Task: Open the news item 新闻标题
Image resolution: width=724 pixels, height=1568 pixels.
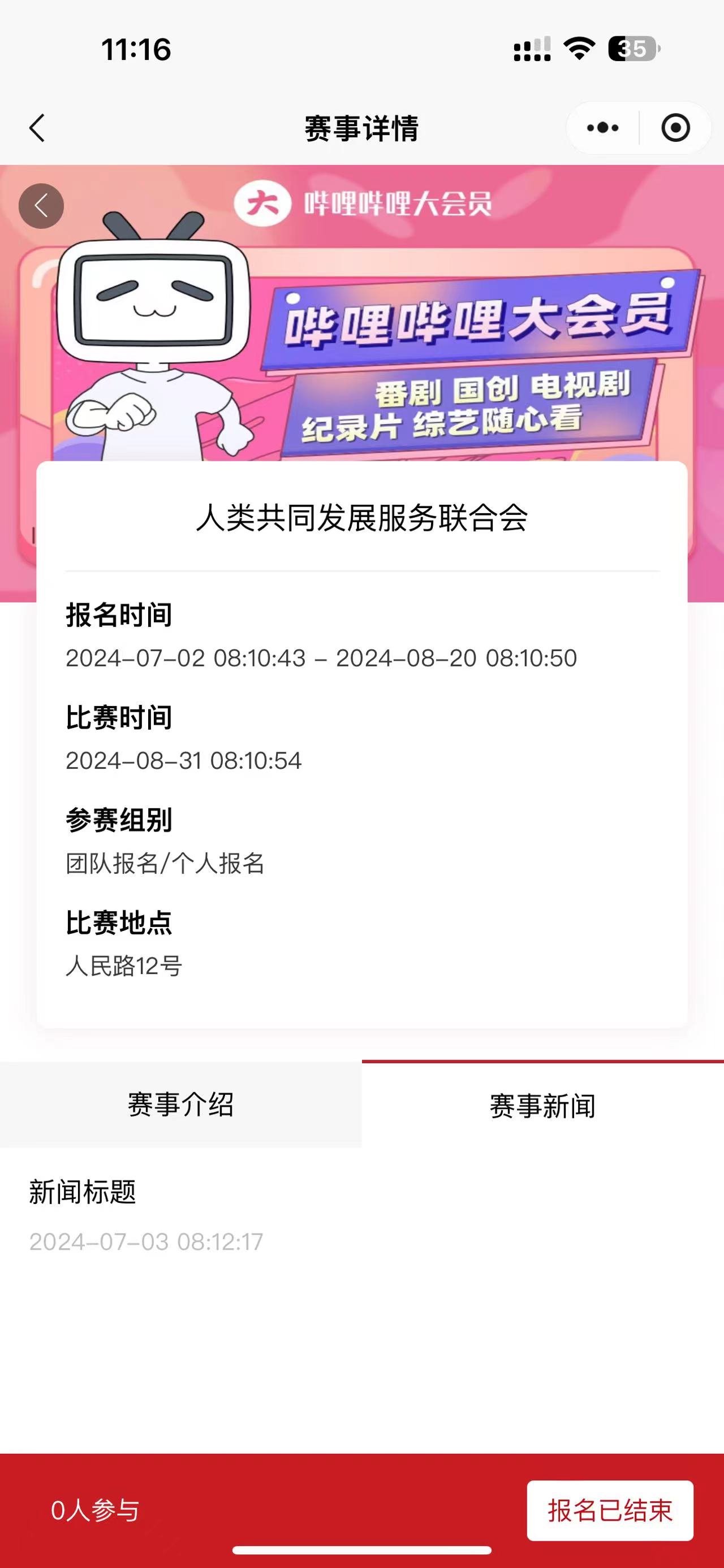Action: [83, 1192]
